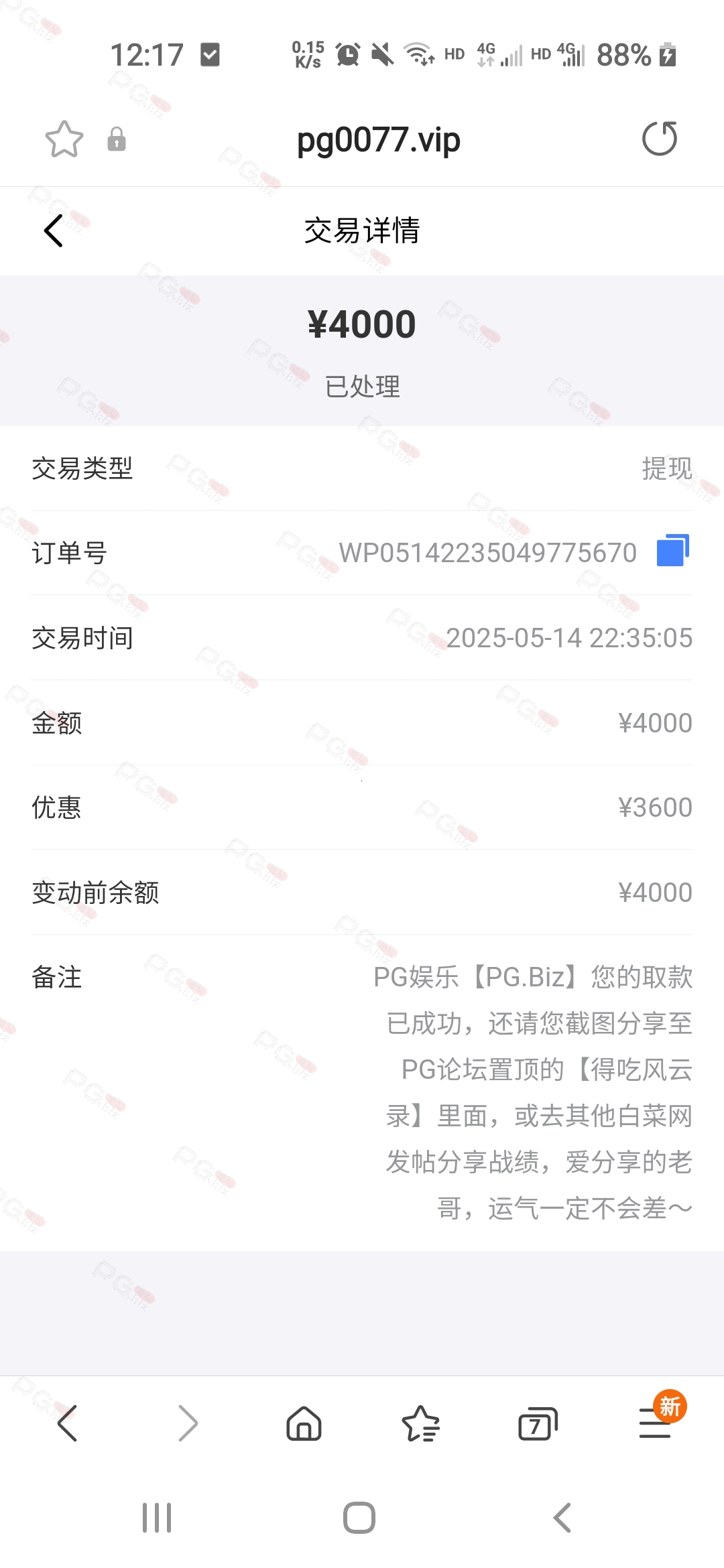Open the browser home page

pos(304,1423)
